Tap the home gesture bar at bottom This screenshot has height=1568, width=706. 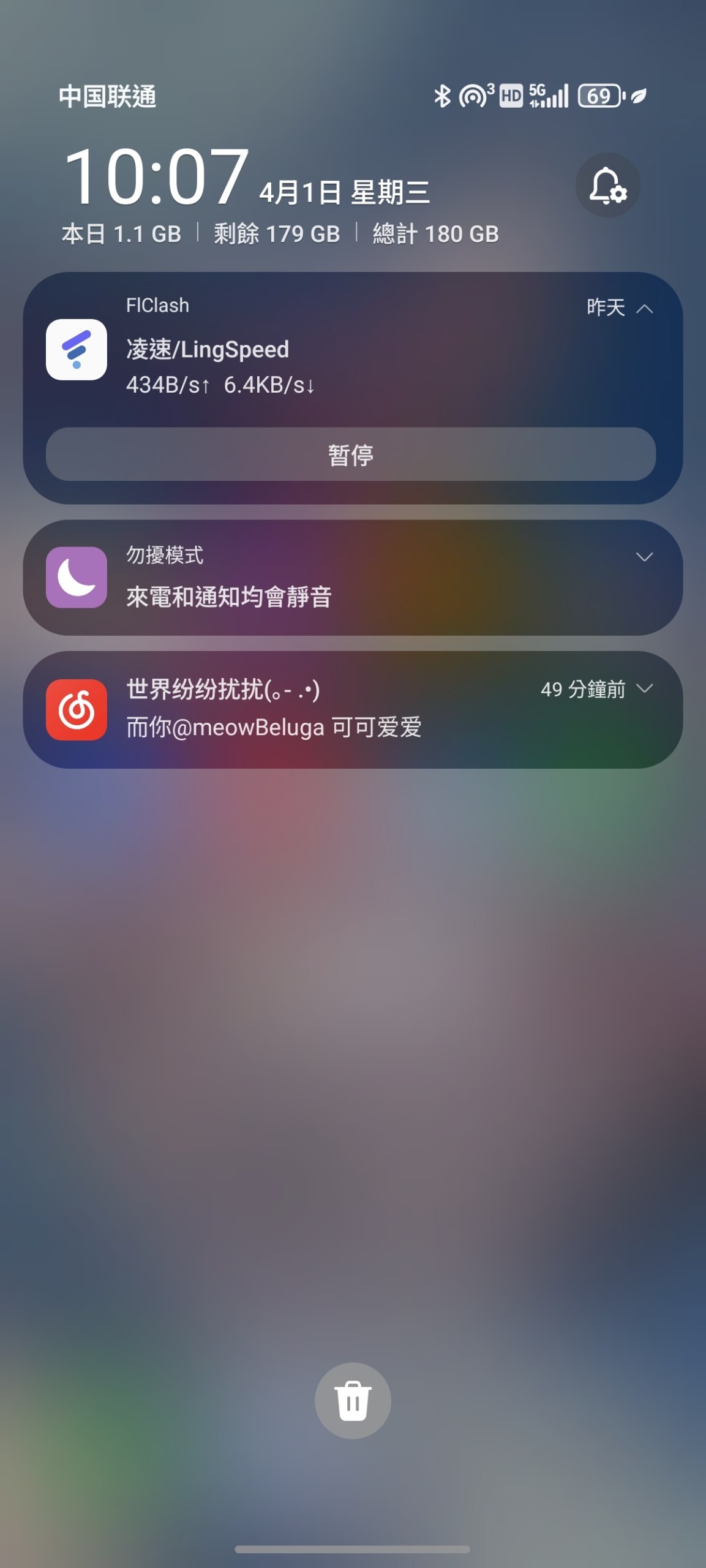(x=353, y=1550)
